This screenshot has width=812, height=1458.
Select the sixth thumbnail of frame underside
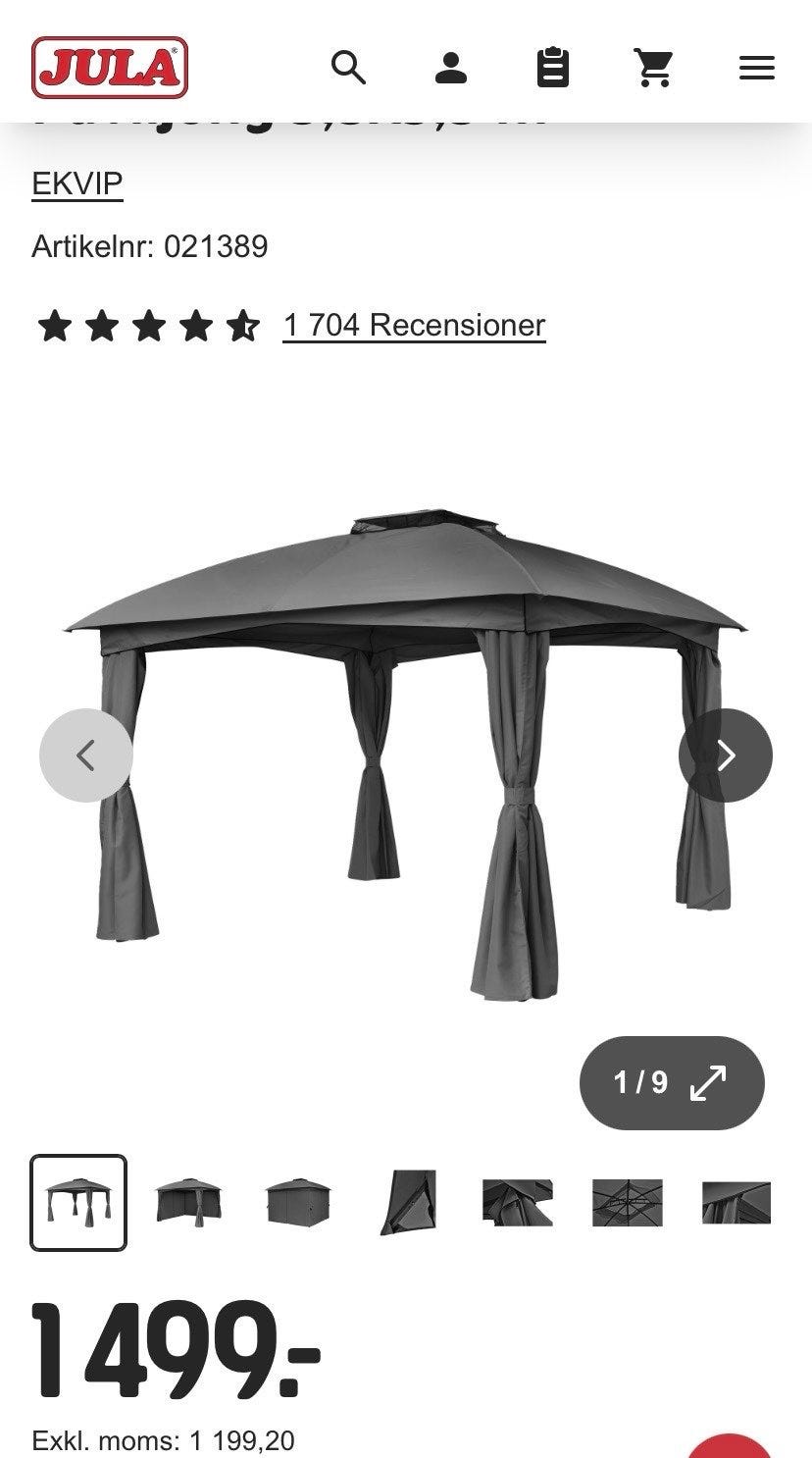[628, 1203]
